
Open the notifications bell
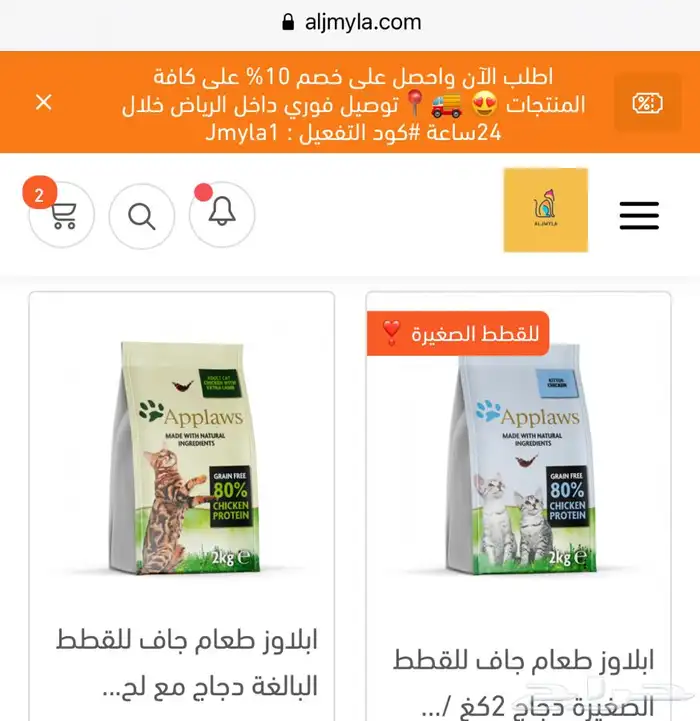click(222, 214)
